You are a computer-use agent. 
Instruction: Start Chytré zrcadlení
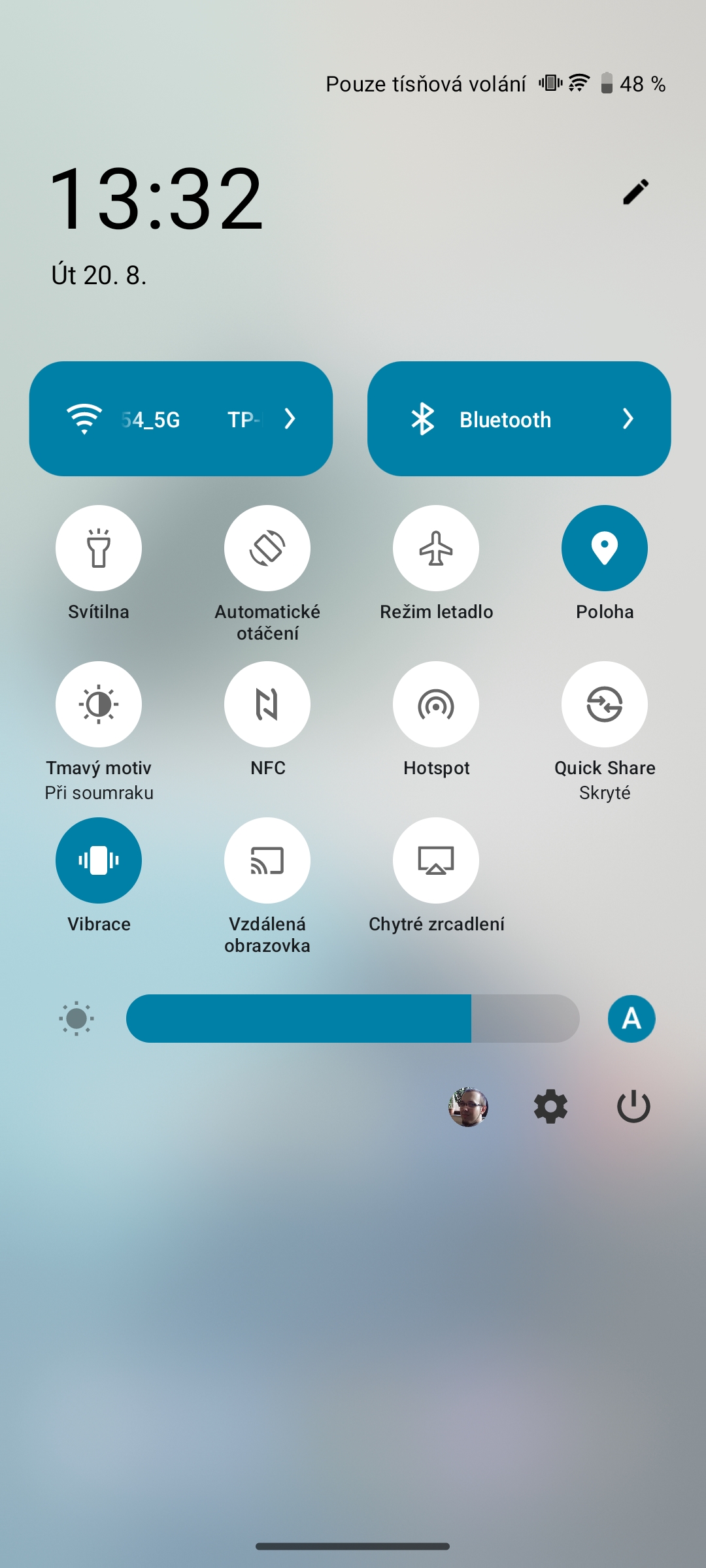point(436,860)
